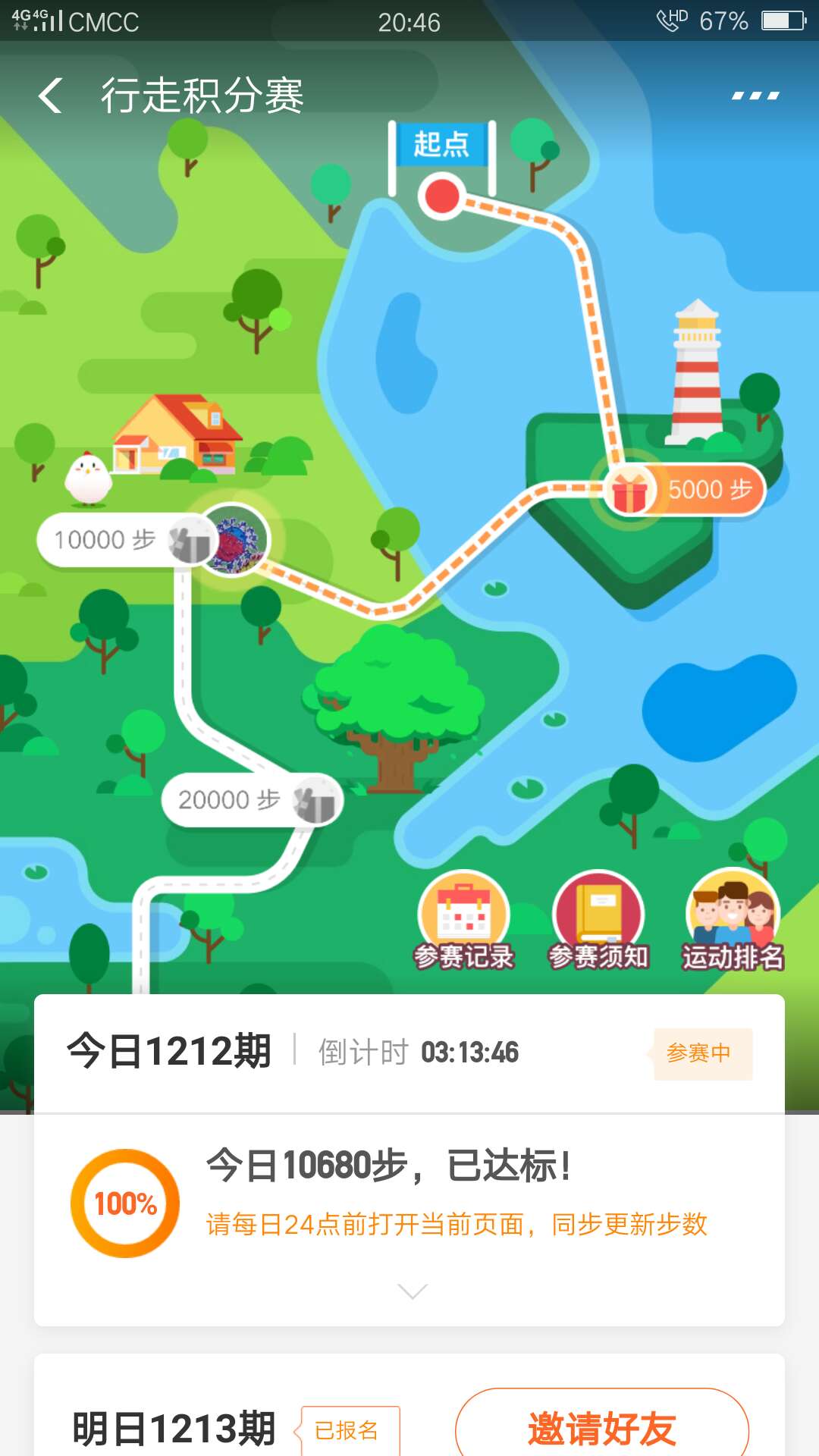This screenshot has width=819, height=1456.
Task: Invite friends with 邀请好友 button
Action: 601,1428
